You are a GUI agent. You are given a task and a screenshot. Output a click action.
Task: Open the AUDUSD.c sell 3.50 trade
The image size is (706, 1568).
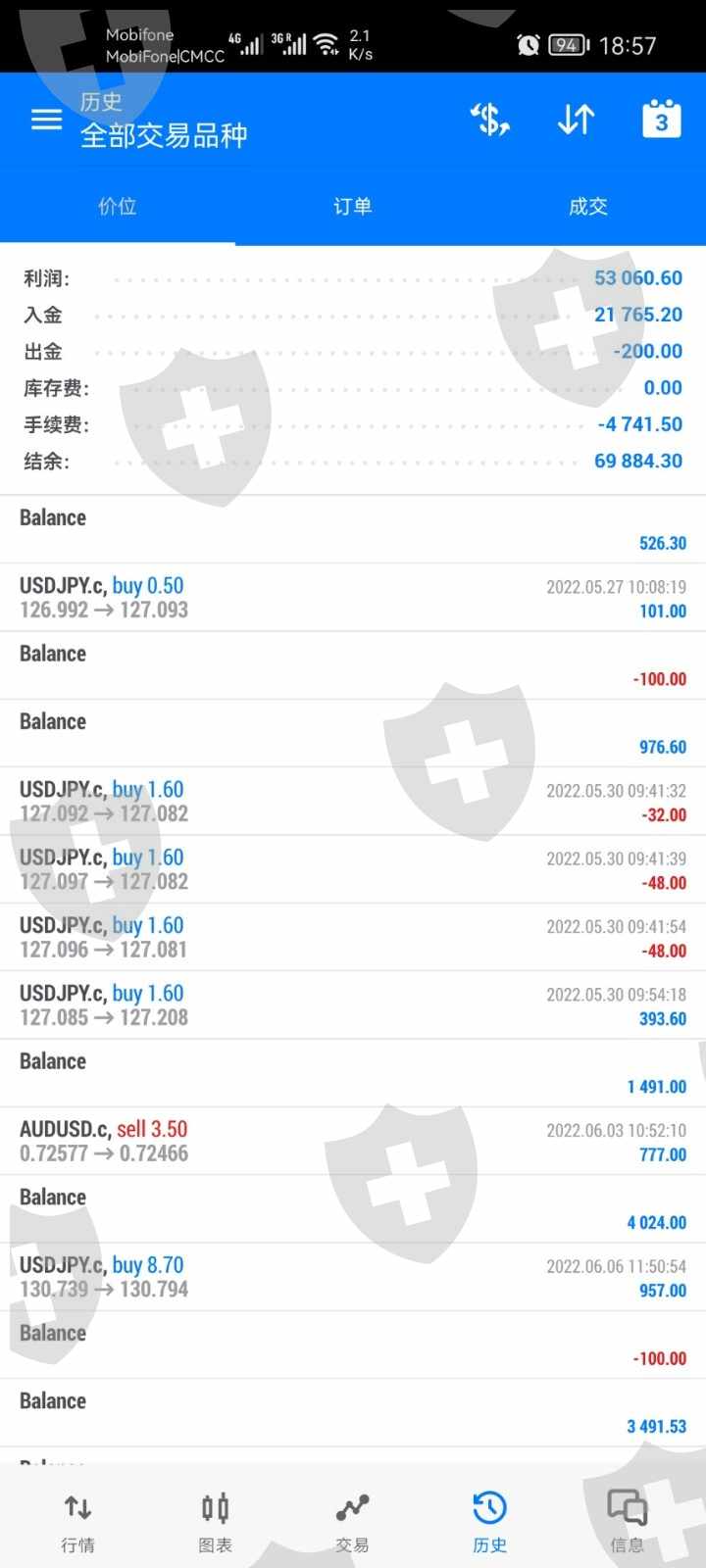click(x=353, y=1142)
